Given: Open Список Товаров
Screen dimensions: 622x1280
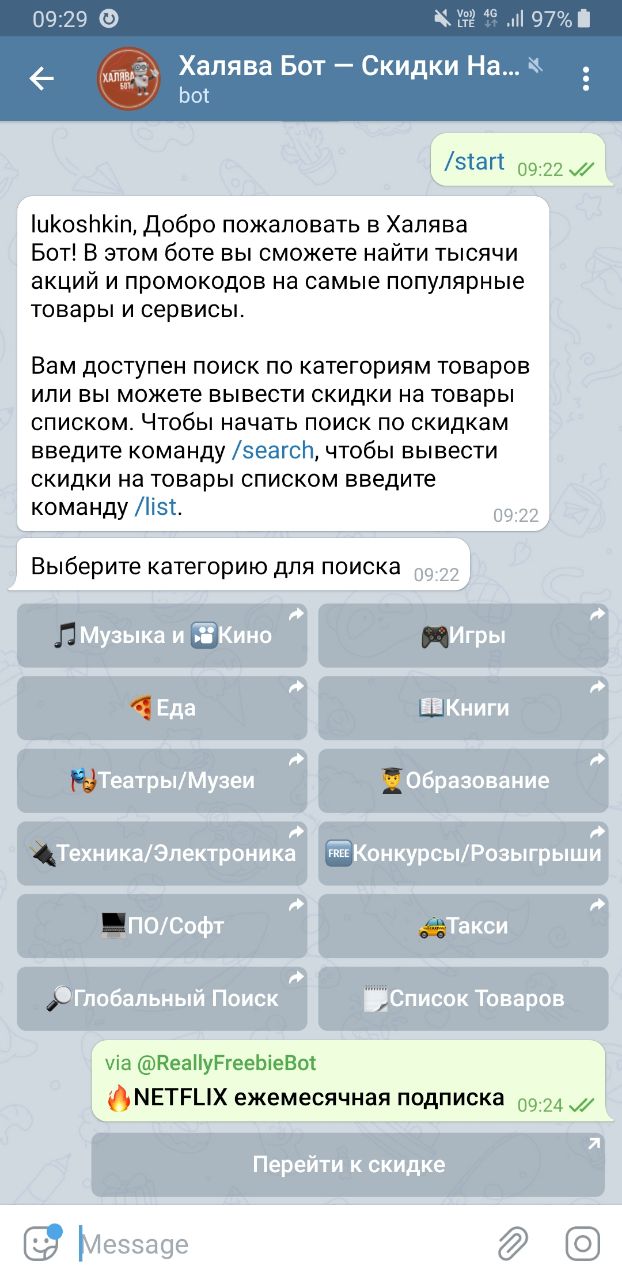Looking at the screenshot, I should 463,998.
